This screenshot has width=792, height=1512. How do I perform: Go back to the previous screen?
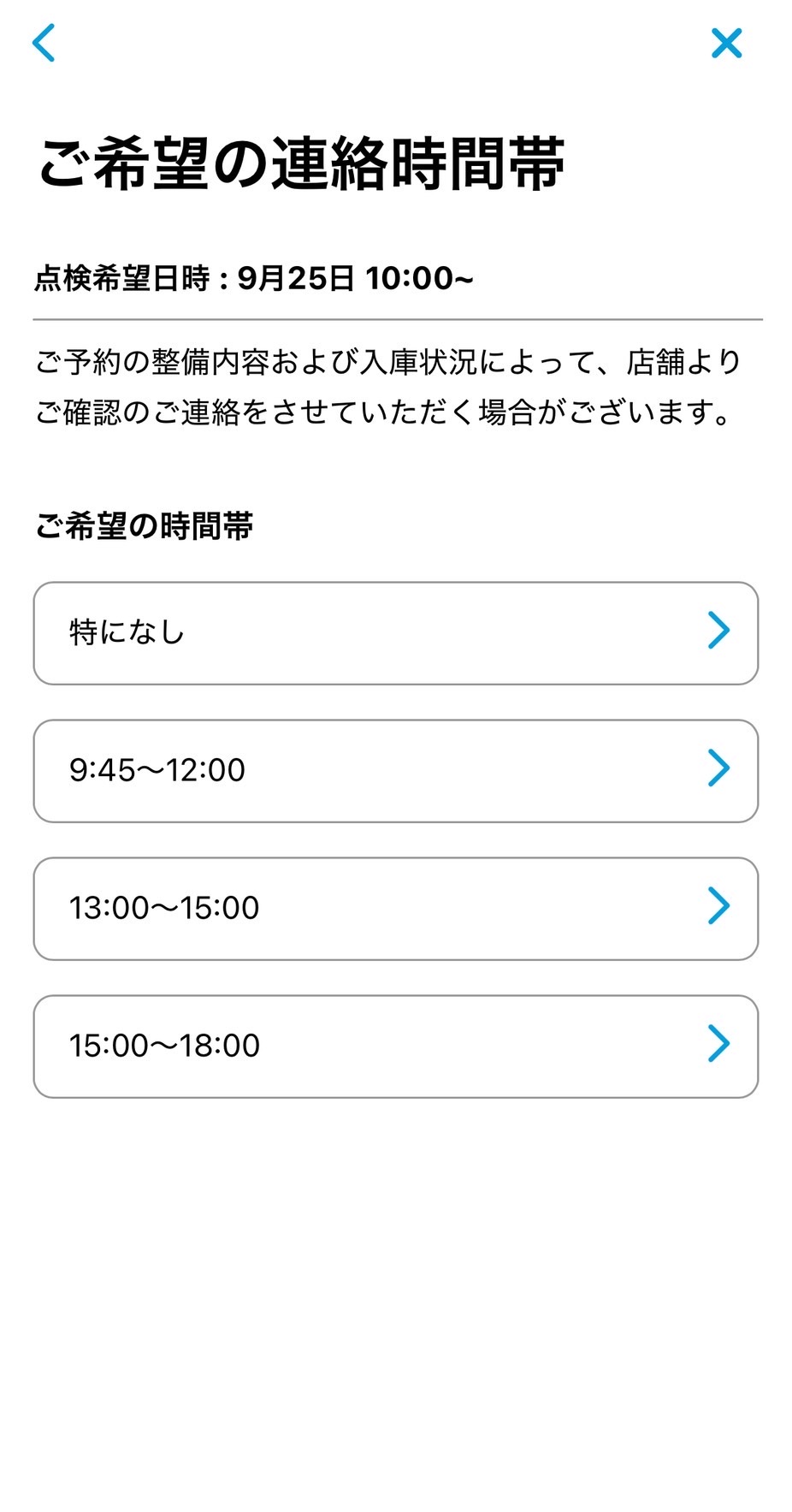coord(44,43)
